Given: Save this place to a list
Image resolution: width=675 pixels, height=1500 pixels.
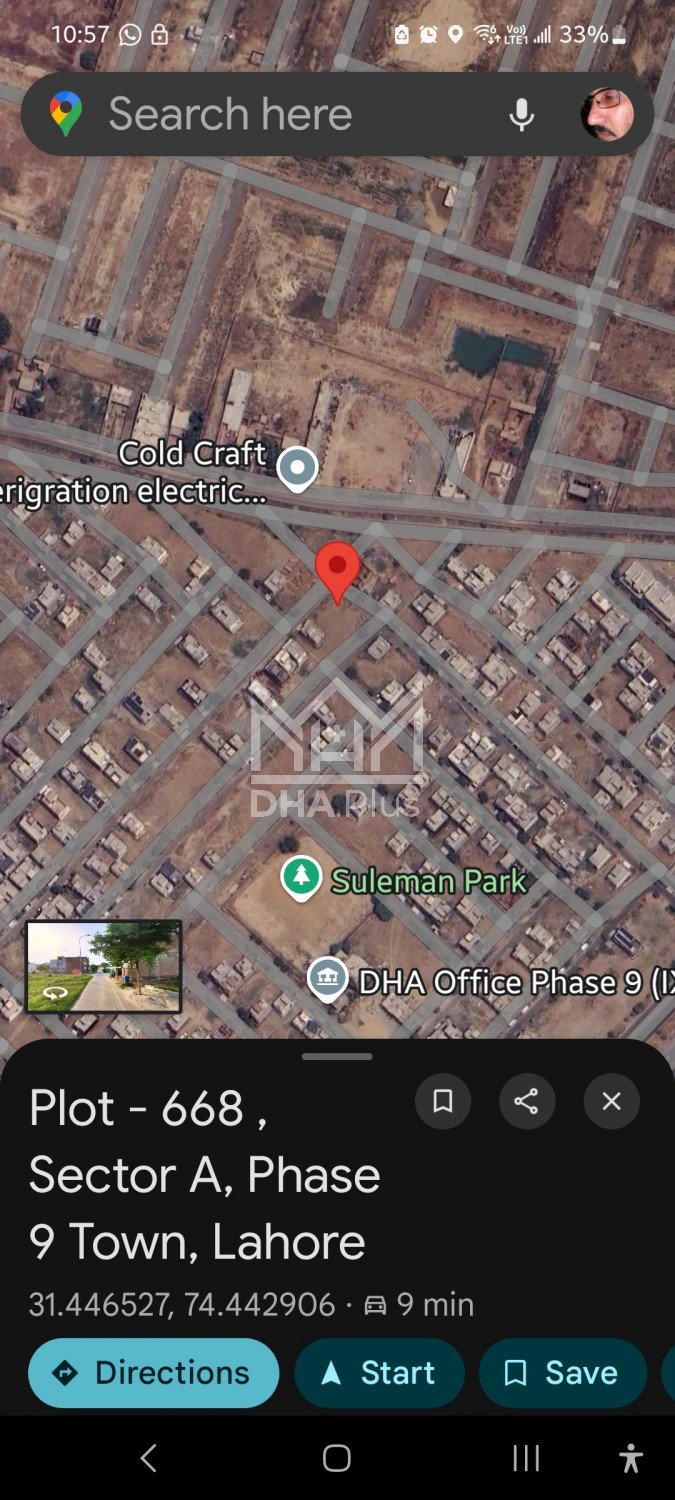Looking at the screenshot, I should [x=563, y=1373].
